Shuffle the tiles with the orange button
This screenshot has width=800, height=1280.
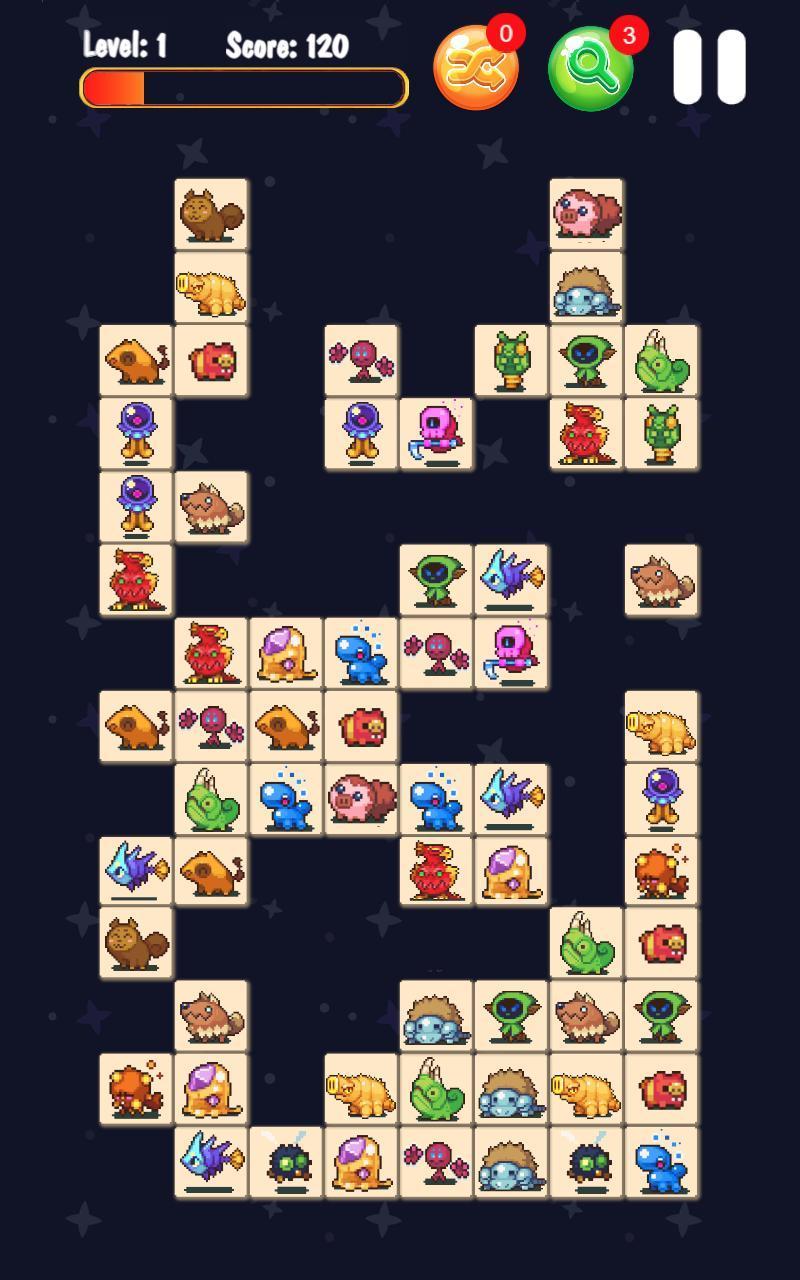point(476,68)
